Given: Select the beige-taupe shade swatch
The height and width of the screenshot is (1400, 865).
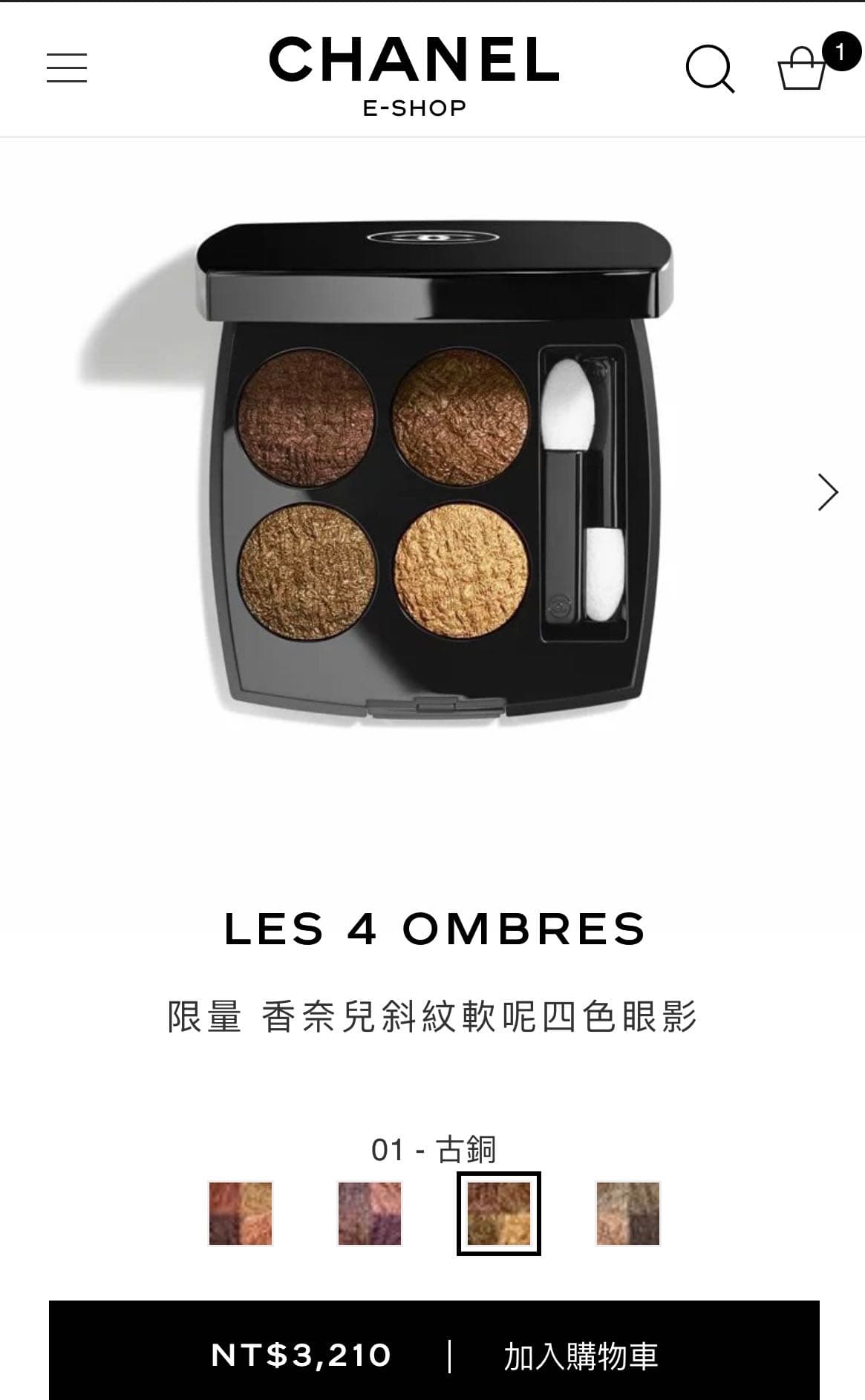Looking at the screenshot, I should click(627, 1213).
